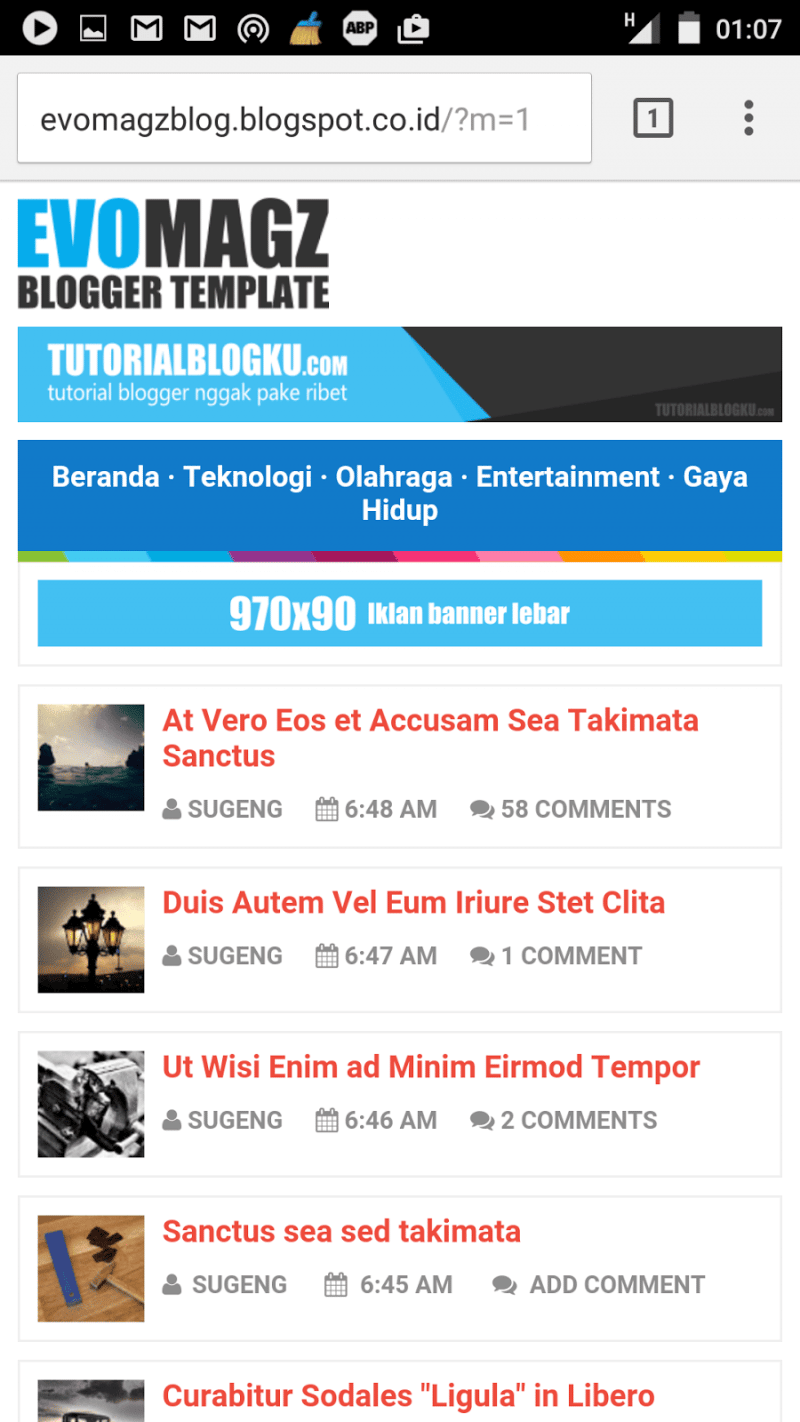Open the Sanctus sea sed takimata post
This screenshot has height=1422, width=800.
pyautogui.click(x=341, y=1231)
